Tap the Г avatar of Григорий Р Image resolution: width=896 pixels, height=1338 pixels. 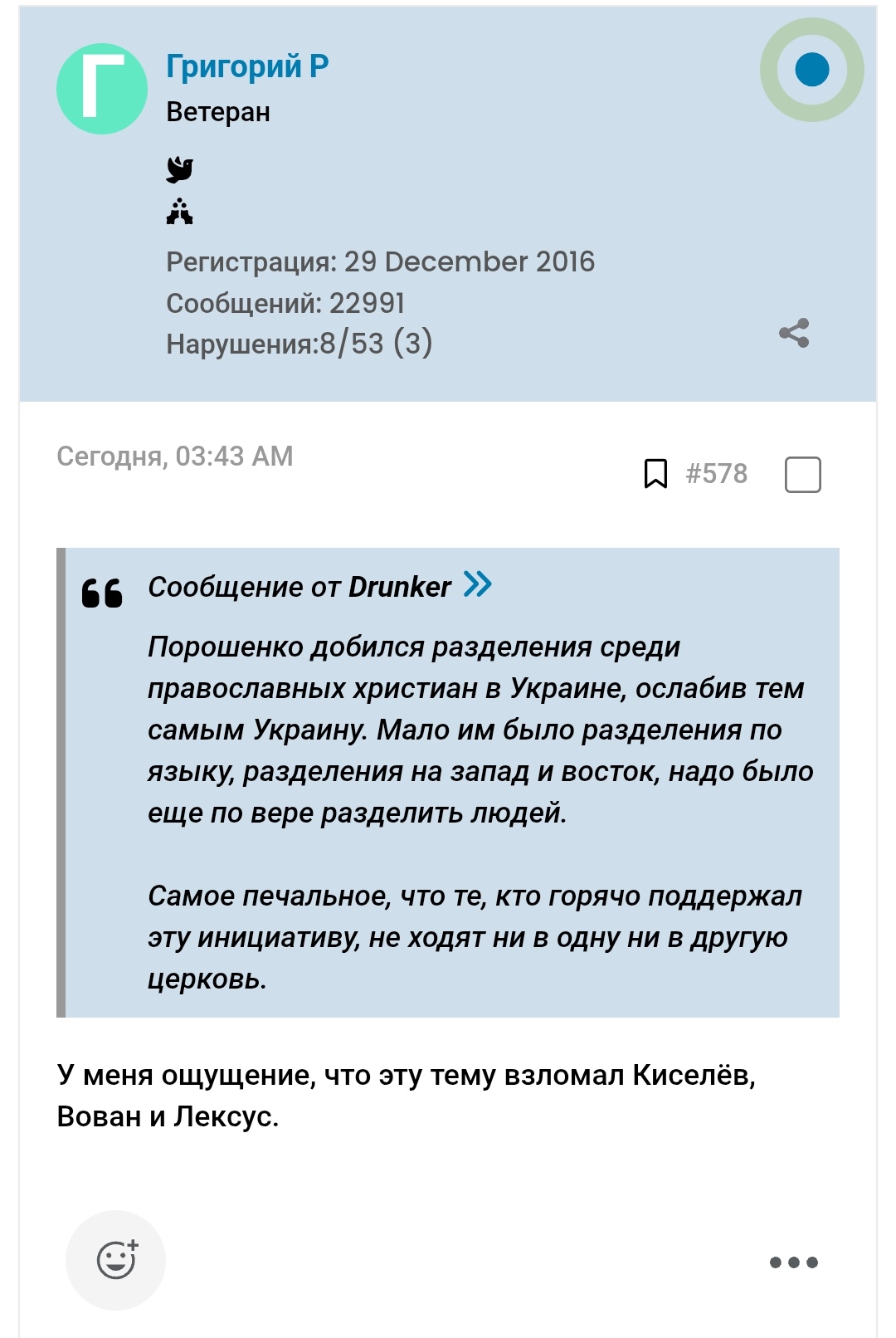102,89
